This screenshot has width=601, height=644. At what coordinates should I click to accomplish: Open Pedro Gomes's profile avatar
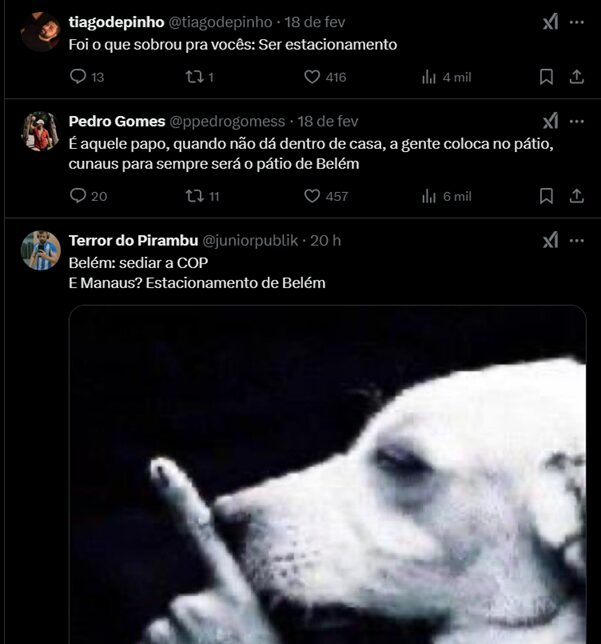pos(41,131)
